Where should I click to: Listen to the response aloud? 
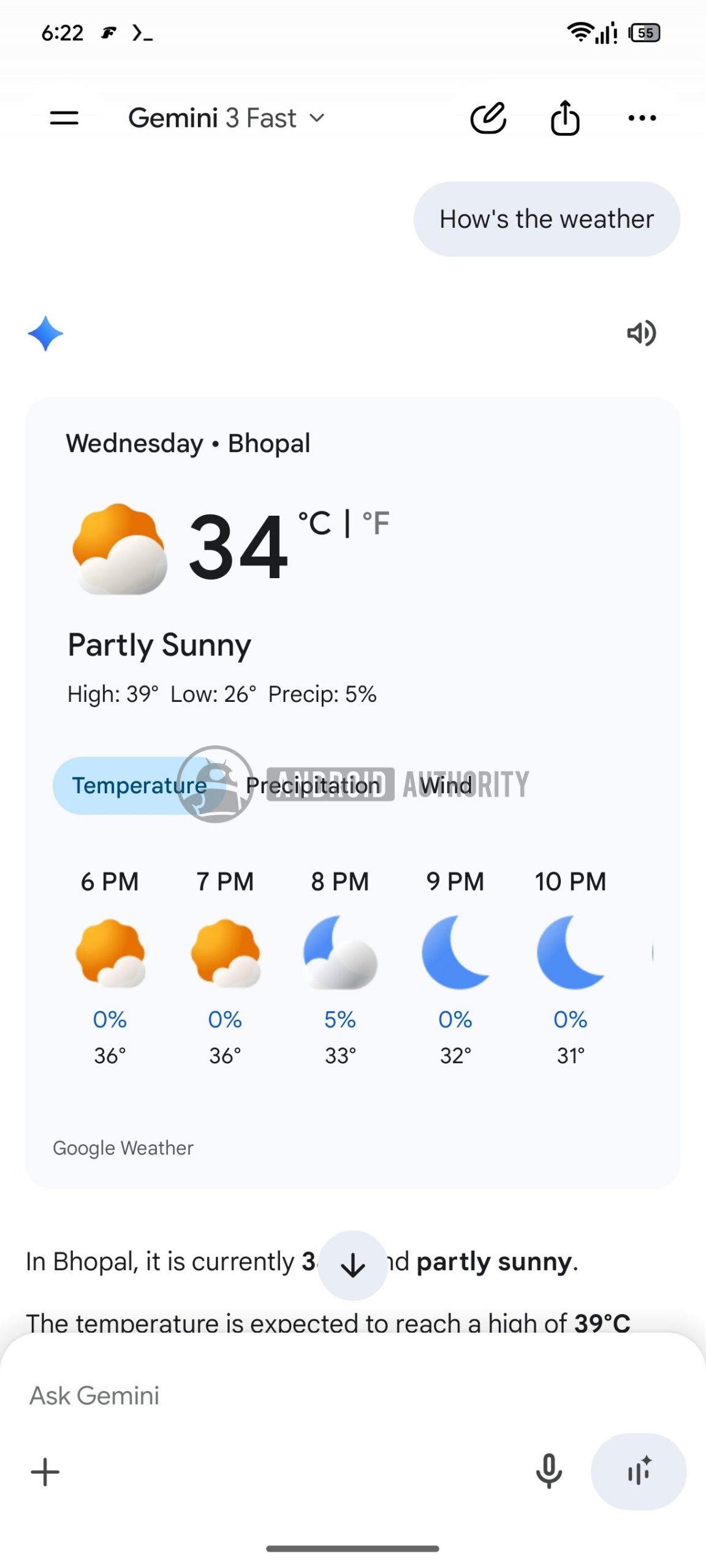coord(641,334)
